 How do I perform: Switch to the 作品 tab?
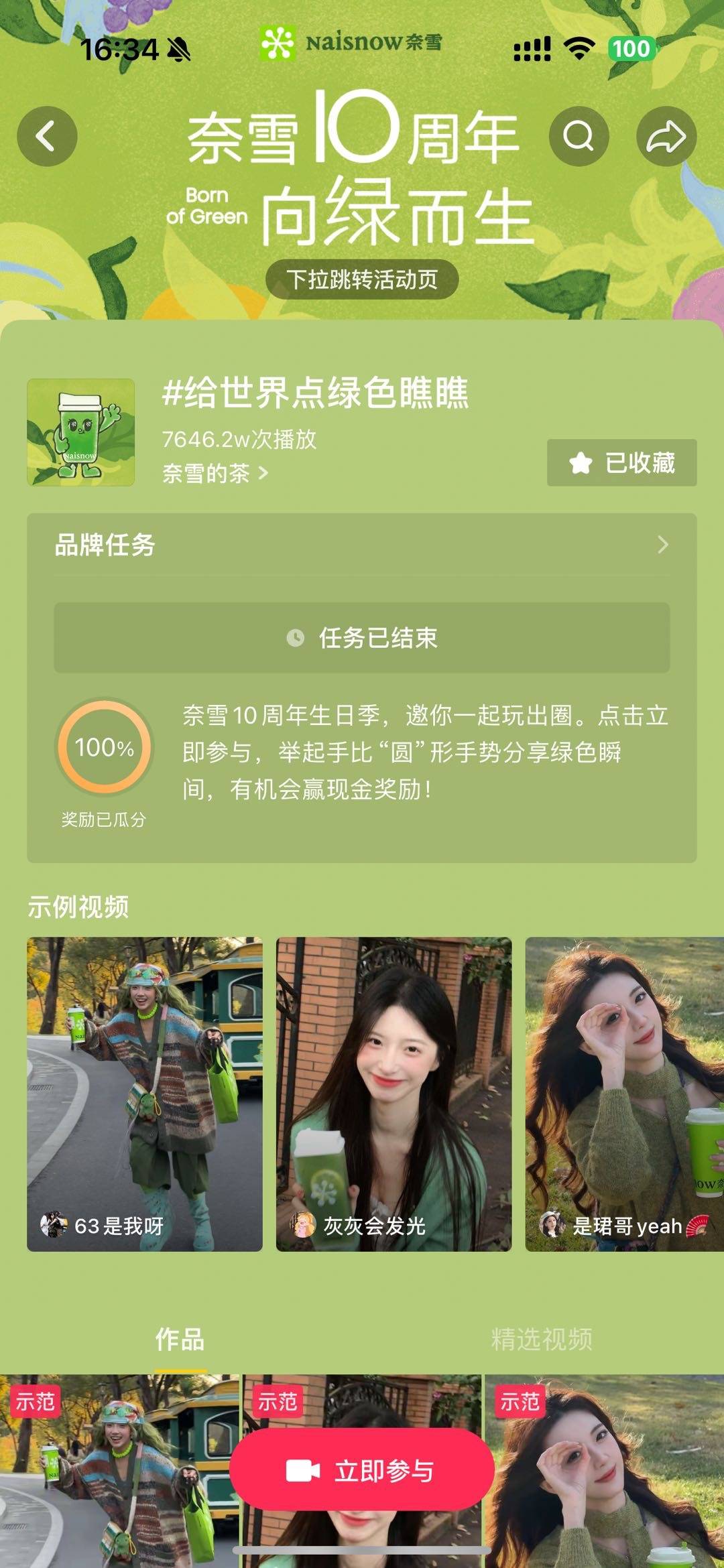[180, 1340]
